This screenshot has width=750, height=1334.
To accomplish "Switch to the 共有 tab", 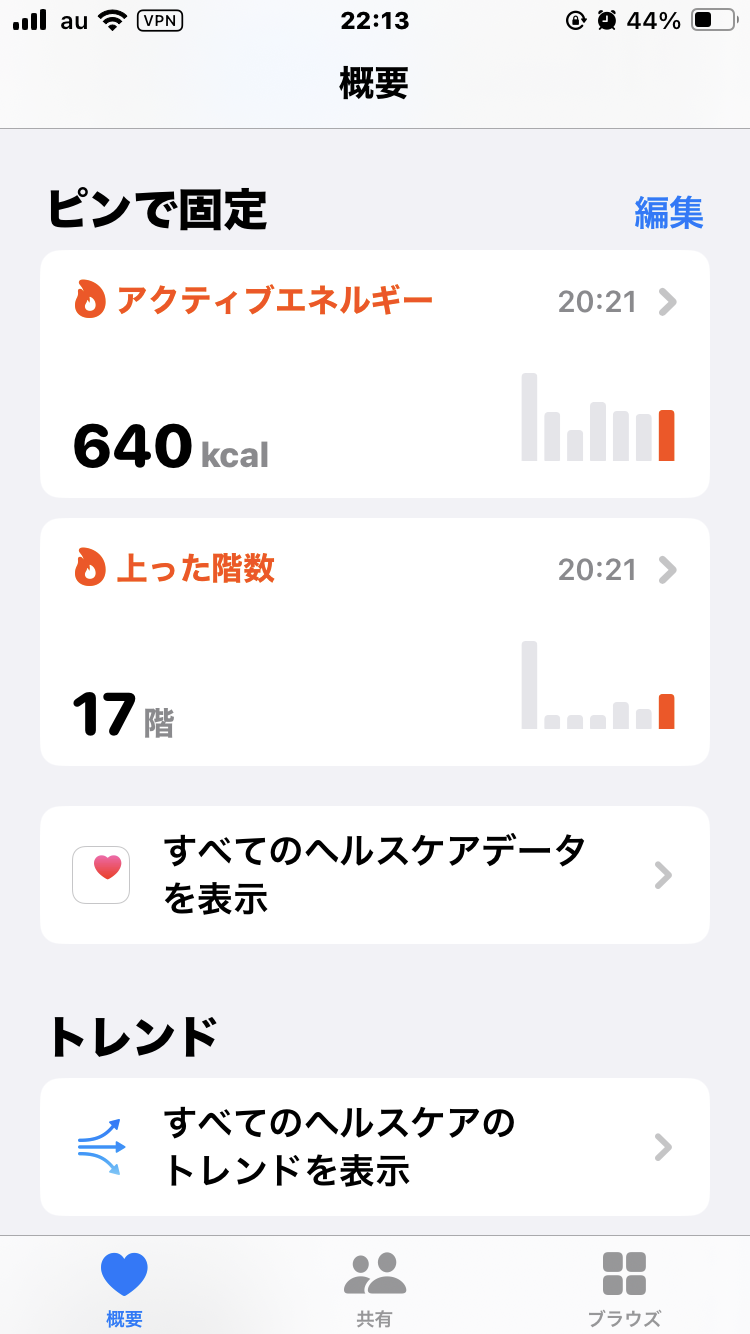I will click(x=374, y=1287).
